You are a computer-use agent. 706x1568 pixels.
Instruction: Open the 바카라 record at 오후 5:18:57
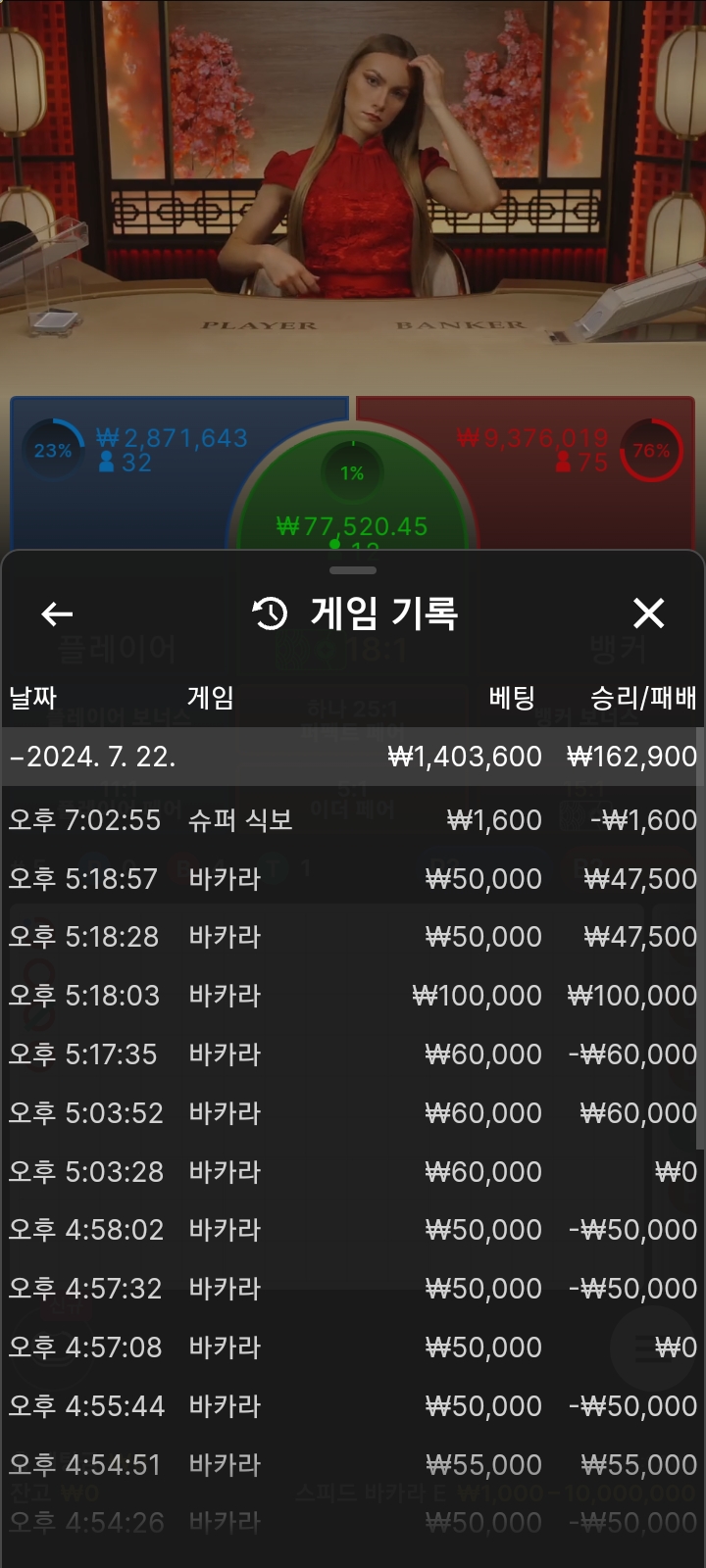coord(351,879)
